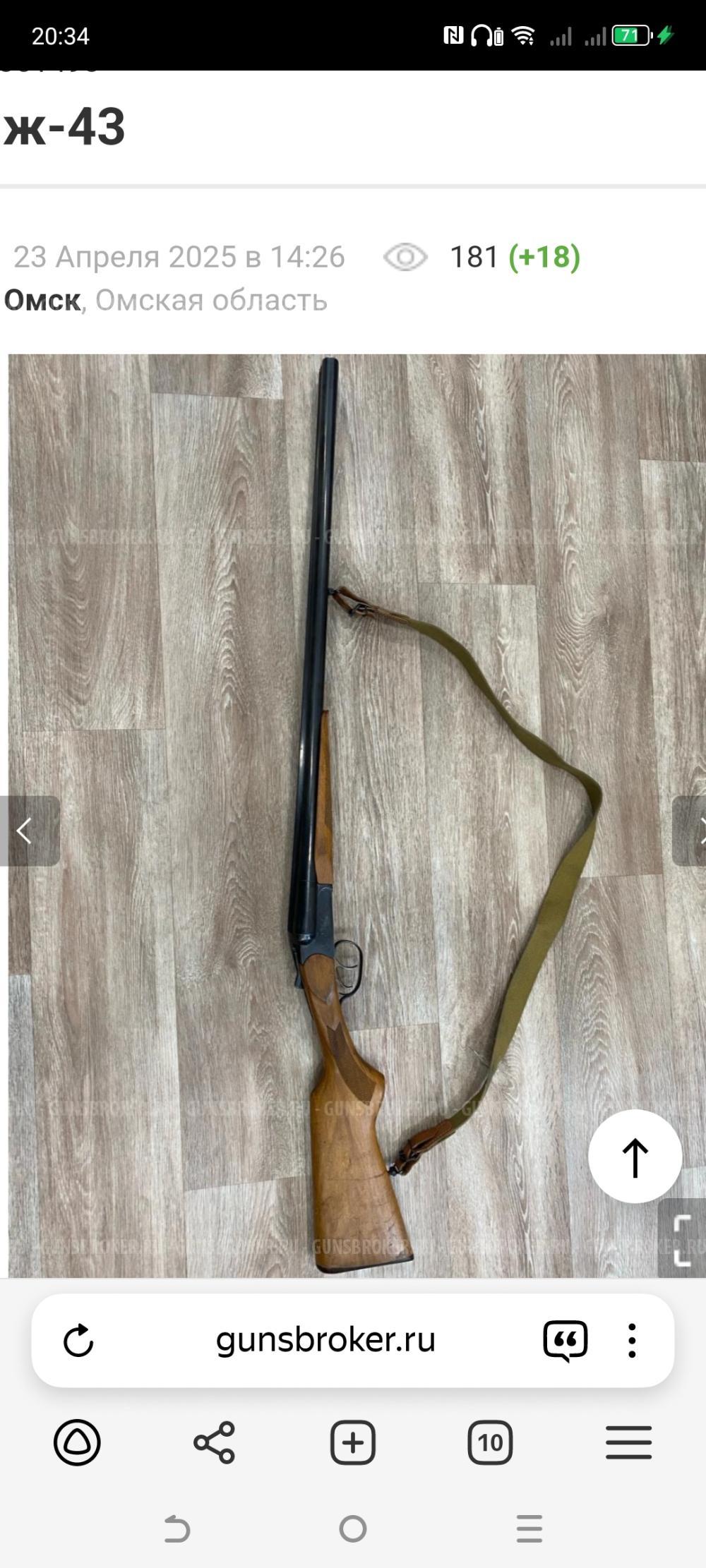Go to the home screen
706x1568 pixels.
coord(353,1529)
